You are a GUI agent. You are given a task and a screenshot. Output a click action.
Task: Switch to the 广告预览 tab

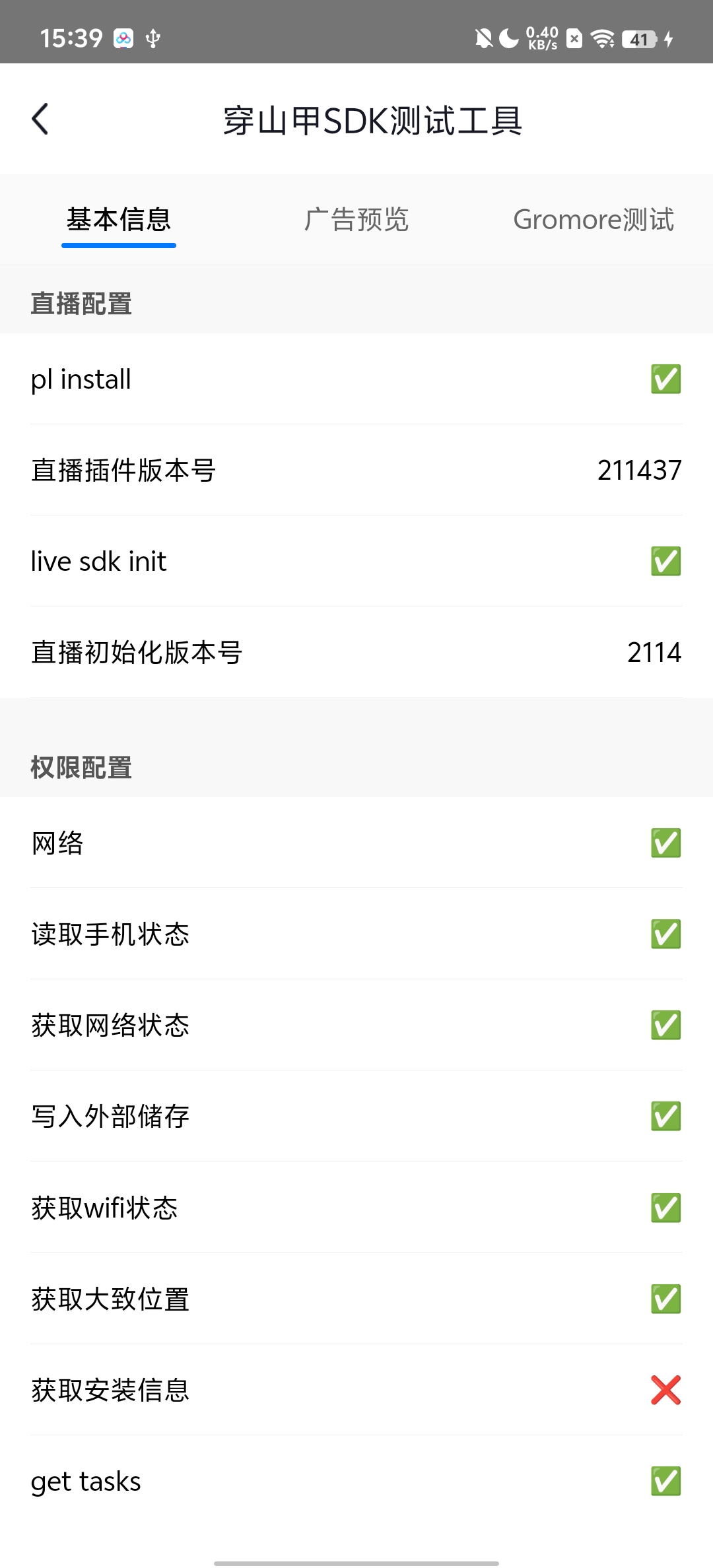pyautogui.click(x=356, y=220)
